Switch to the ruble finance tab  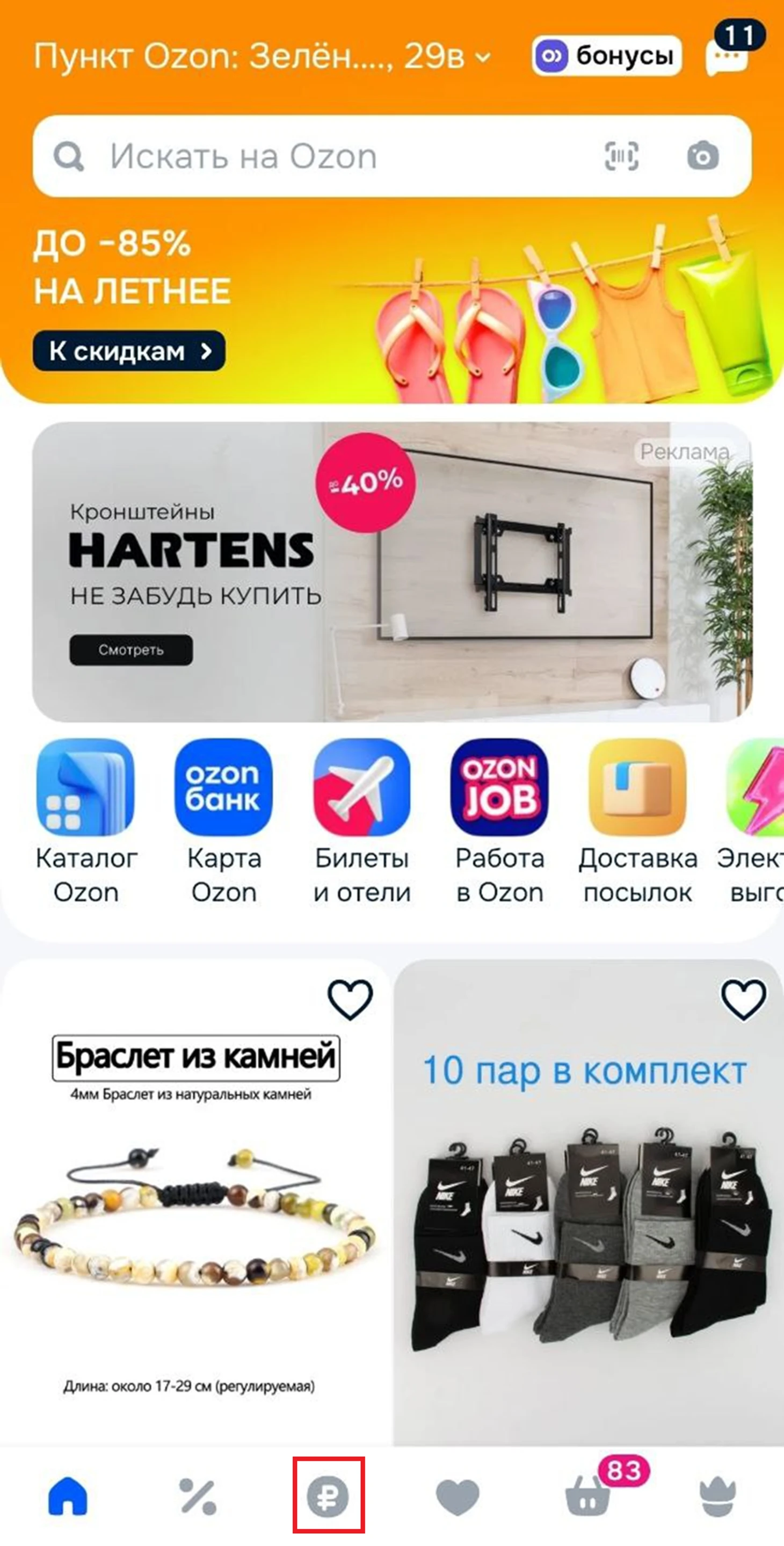click(x=328, y=1496)
